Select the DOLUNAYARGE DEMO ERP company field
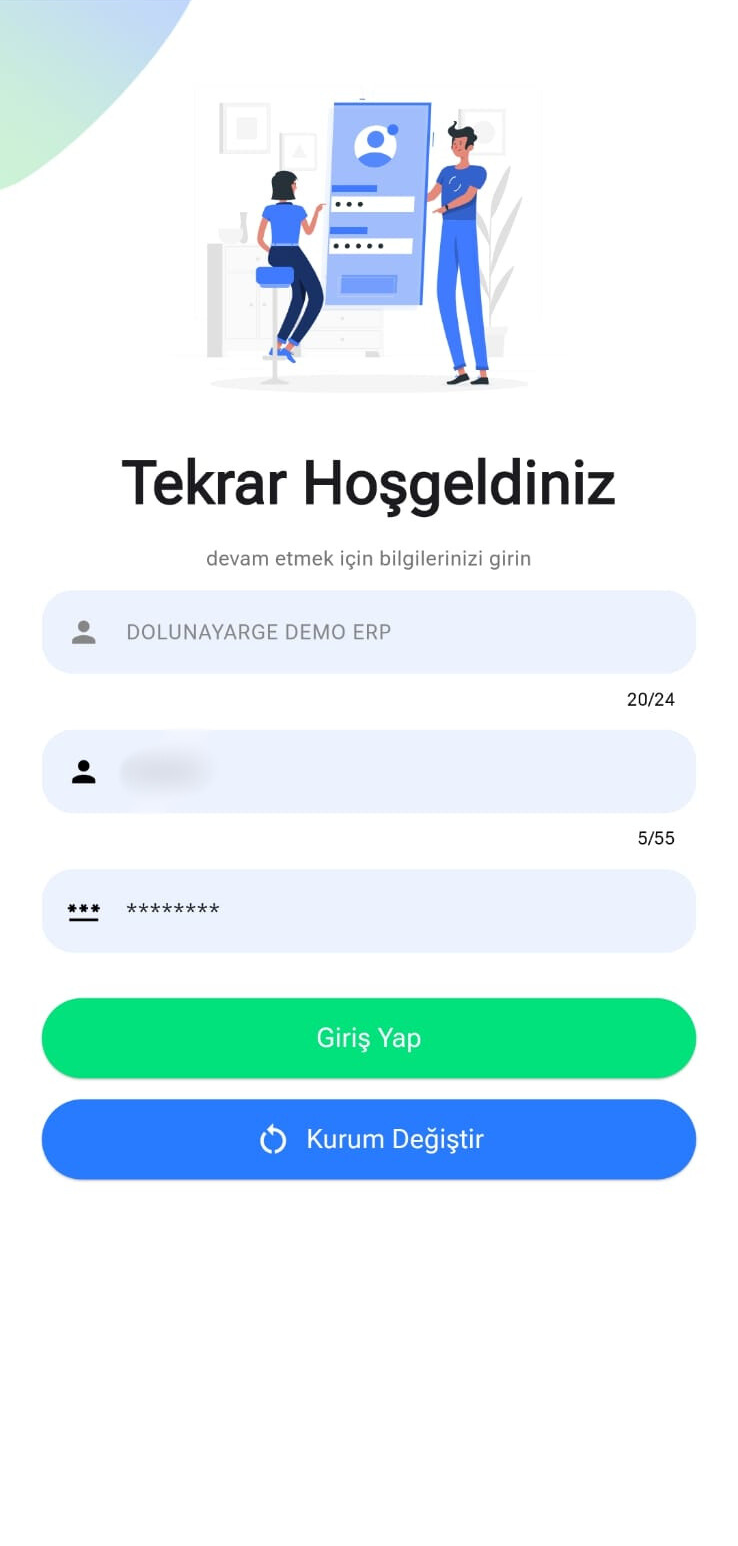The width and height of the screenshot is (738, 1546). click(x=369, y=631)
